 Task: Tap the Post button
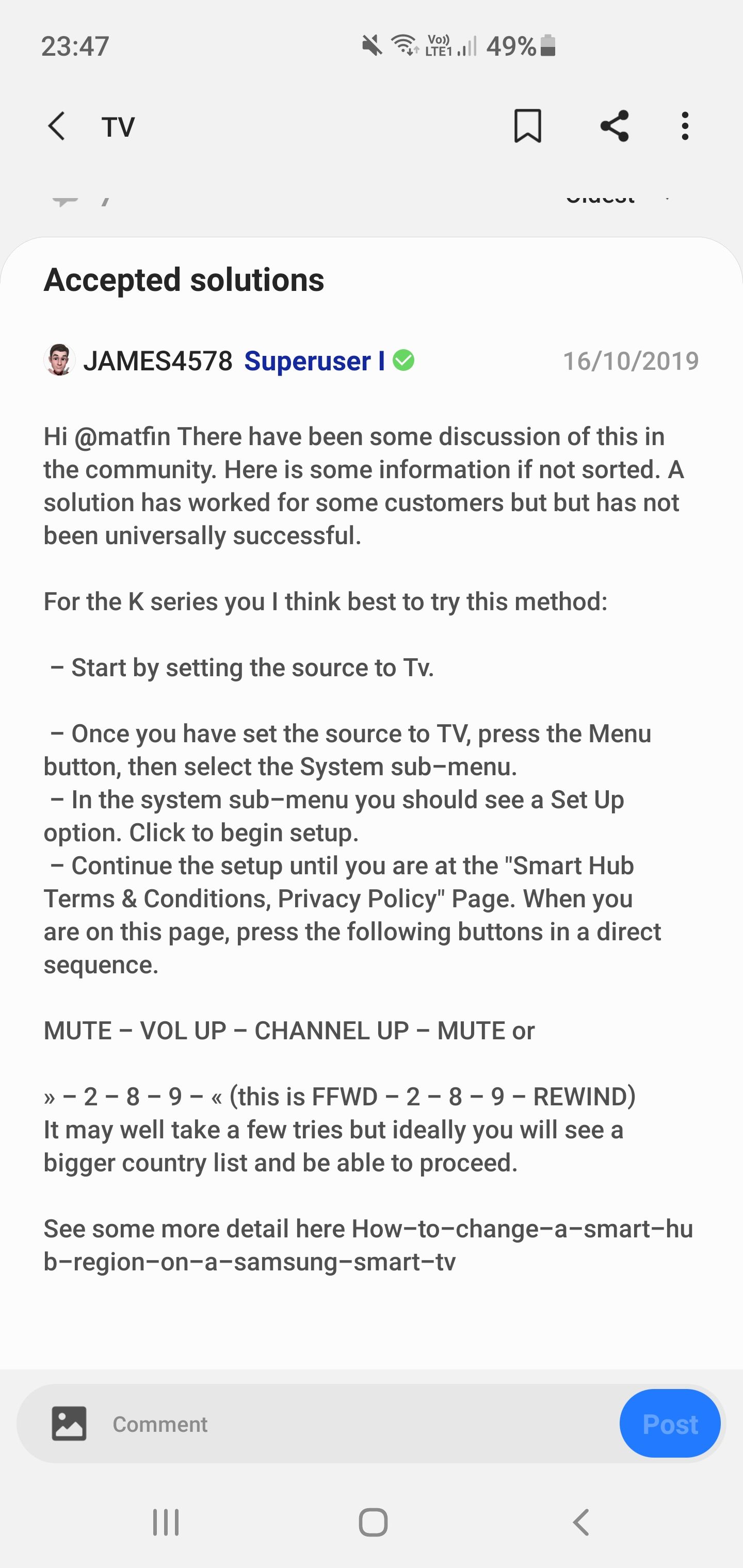click(669, 1424)
